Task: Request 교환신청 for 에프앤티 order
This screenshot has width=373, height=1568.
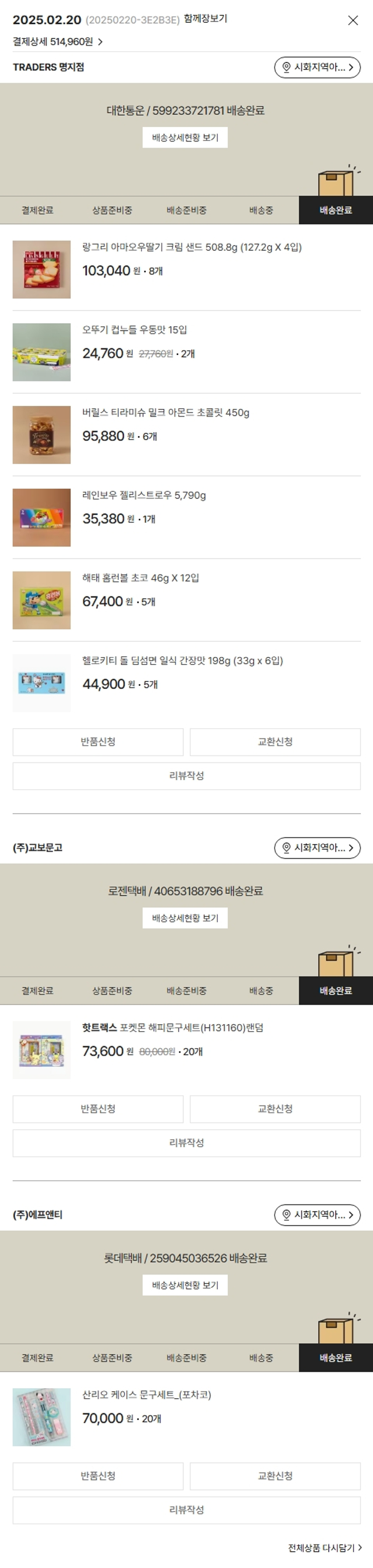Action: 275,1476
